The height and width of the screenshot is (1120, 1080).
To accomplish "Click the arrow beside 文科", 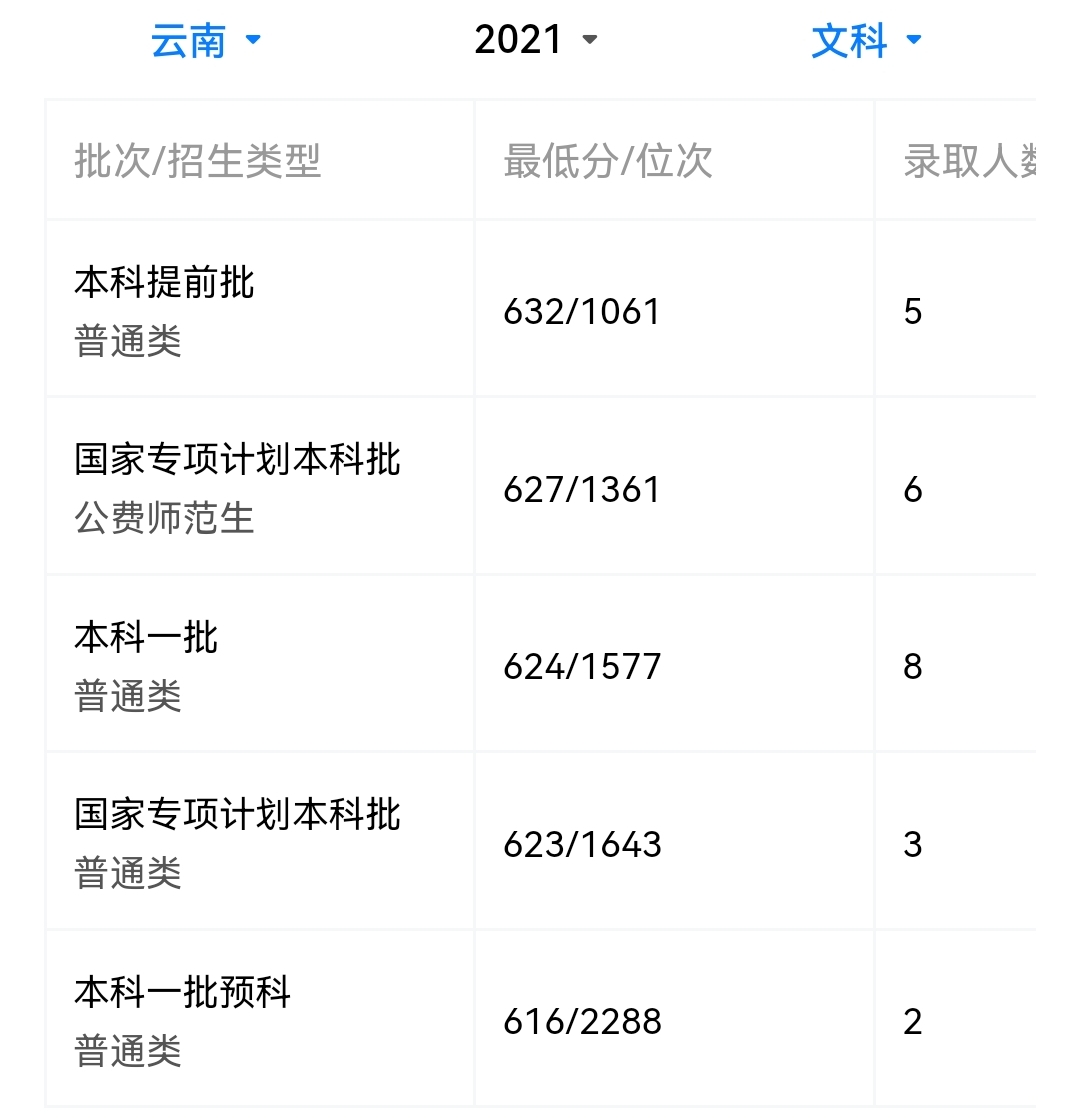I will pos(913,41).
